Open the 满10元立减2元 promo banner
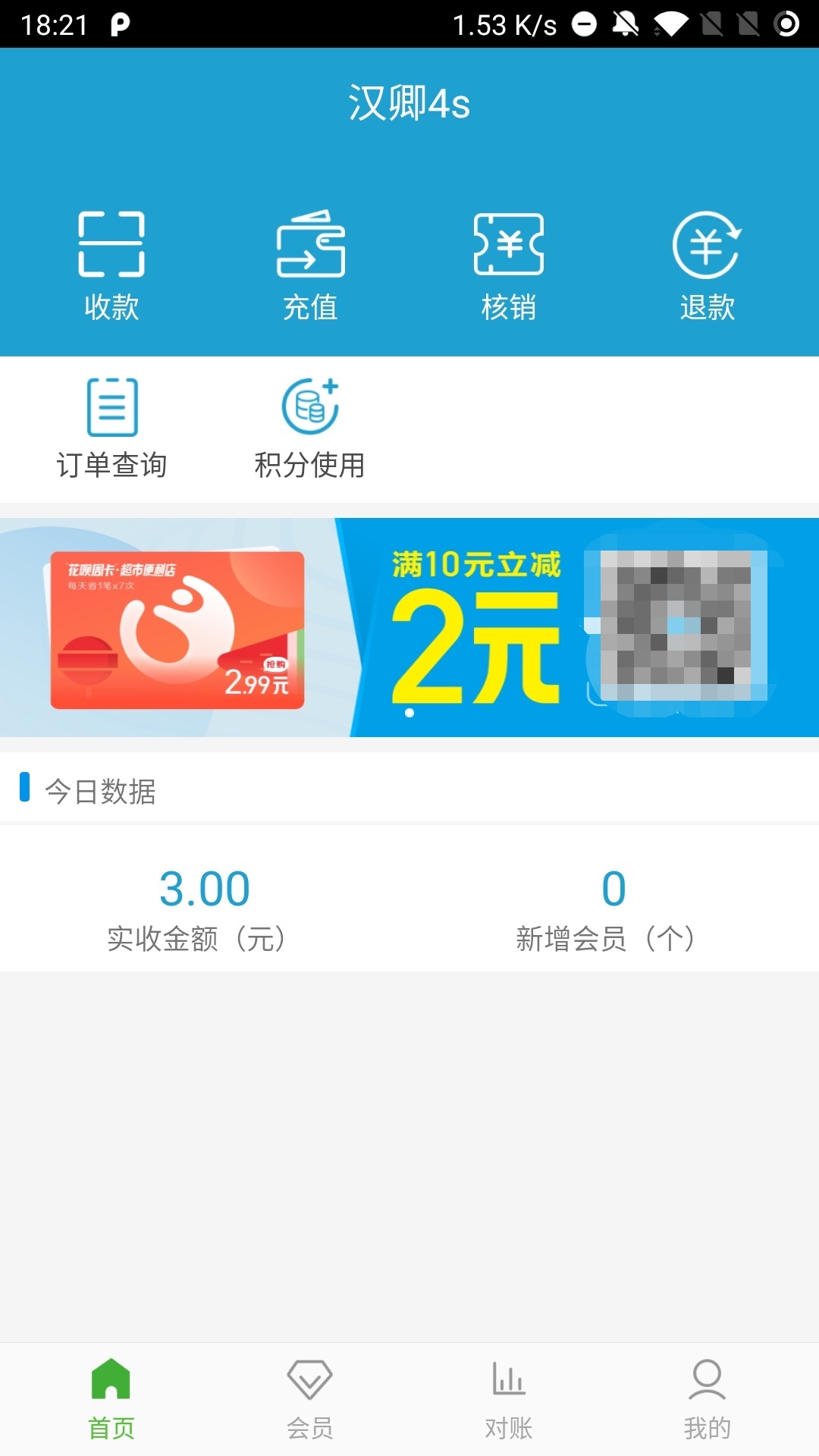819x1456 pixels. (409, 627)
